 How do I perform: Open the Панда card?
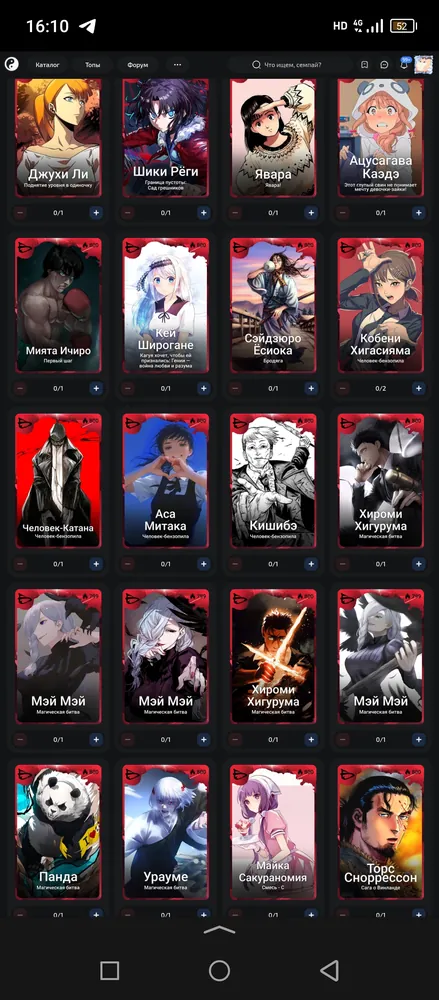[x=58, y=832]
